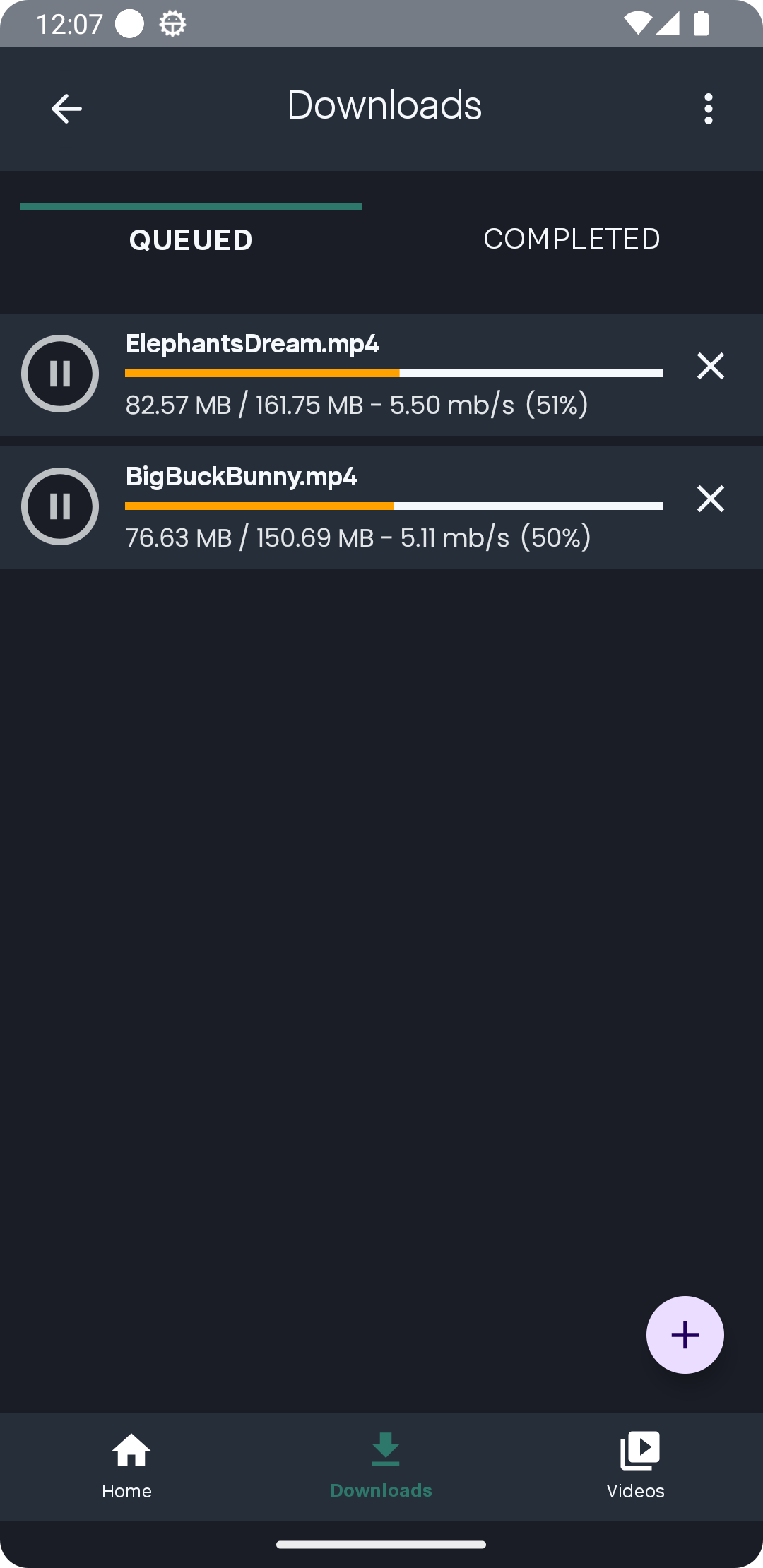This screenshot has width=763, height=1568.
Task: Select the Queued tab
Action: [x=190, y=239]
